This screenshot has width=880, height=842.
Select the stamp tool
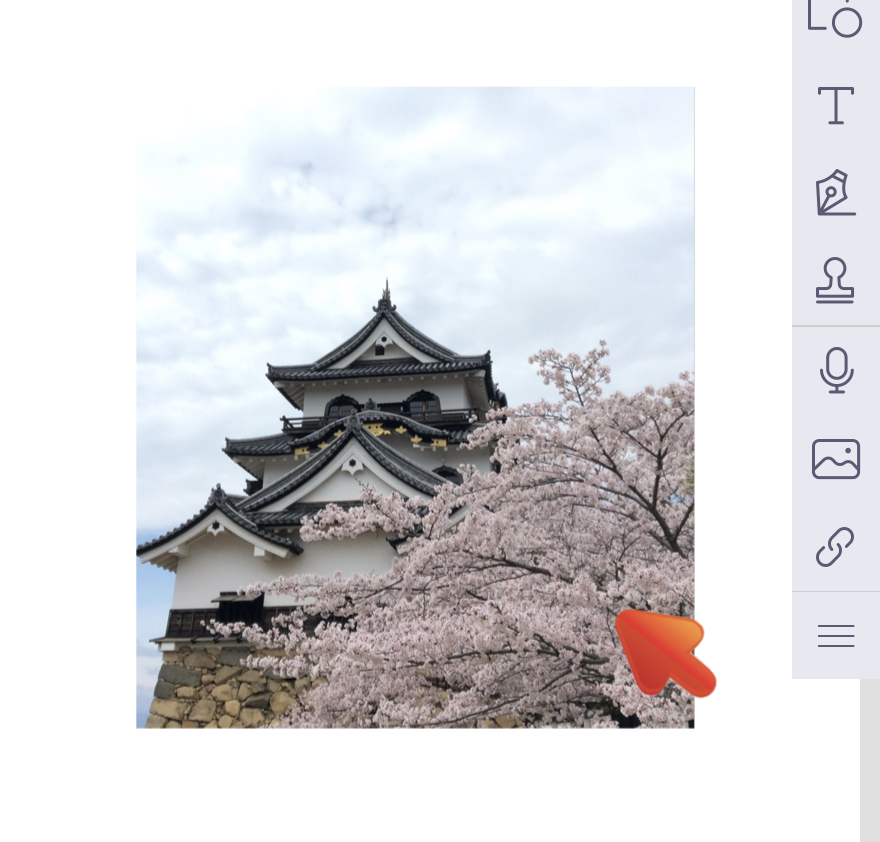pos(835,281)
